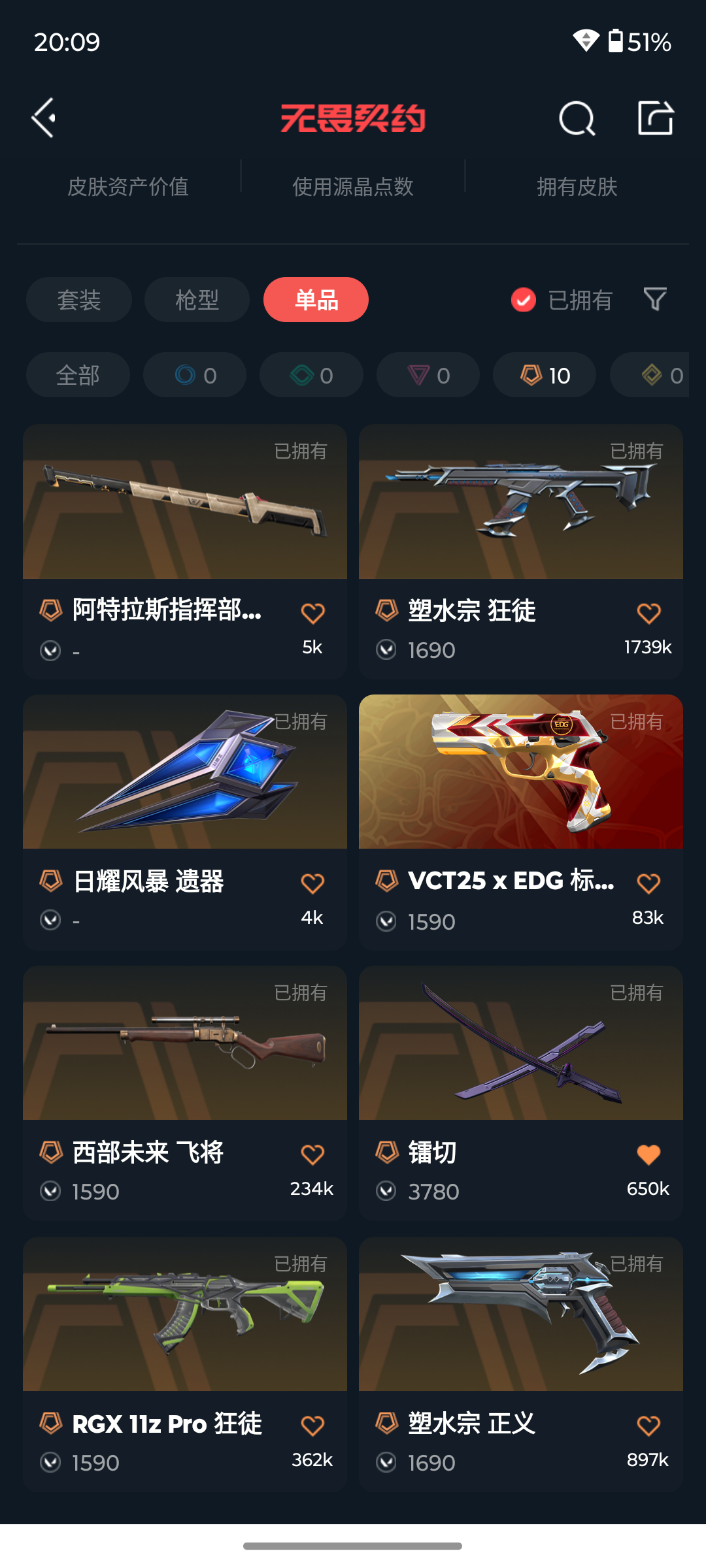
Task: Tap the share icon in header
Action: (656, 118)
